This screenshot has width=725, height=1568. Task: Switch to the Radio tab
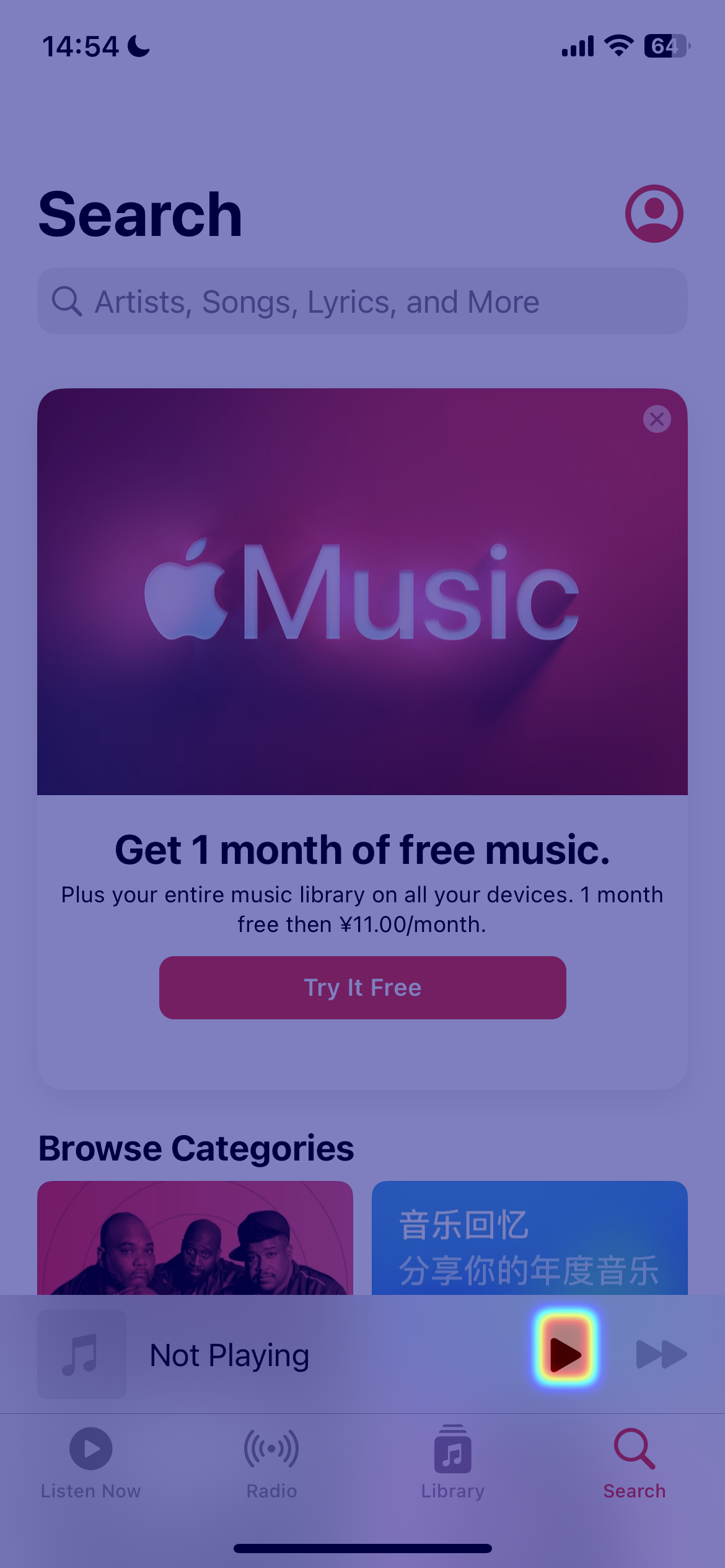pyautogui.click(x=271, y=1463)
